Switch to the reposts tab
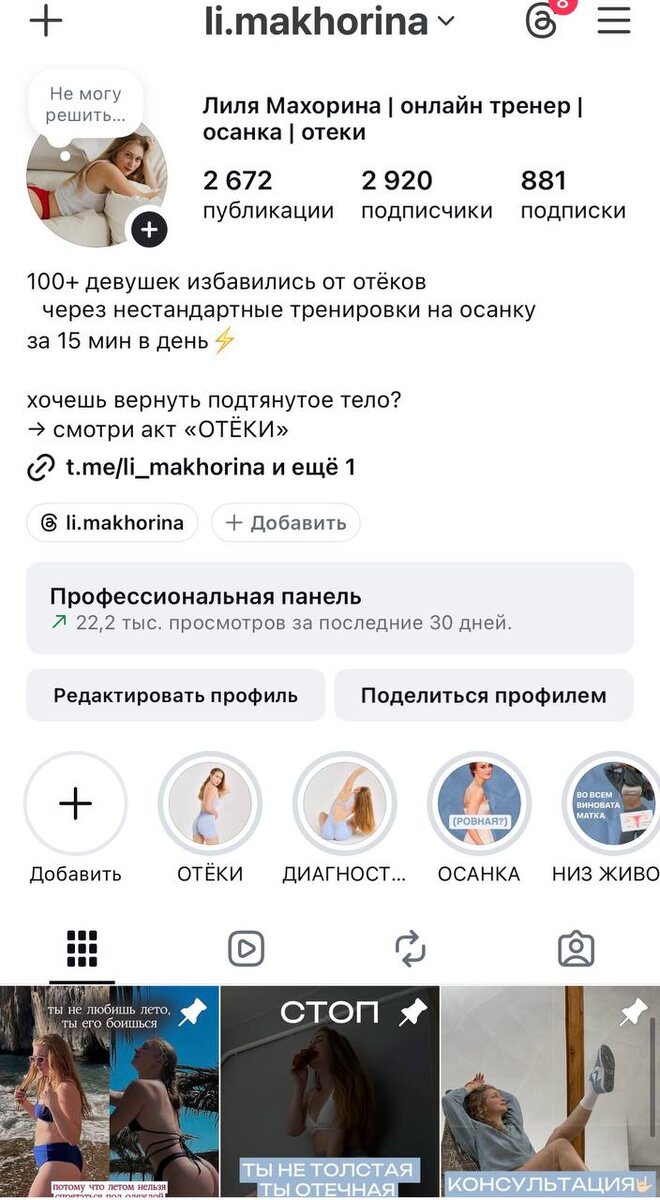This screenshot has width=660, height=1200. (x=411, y=947)
